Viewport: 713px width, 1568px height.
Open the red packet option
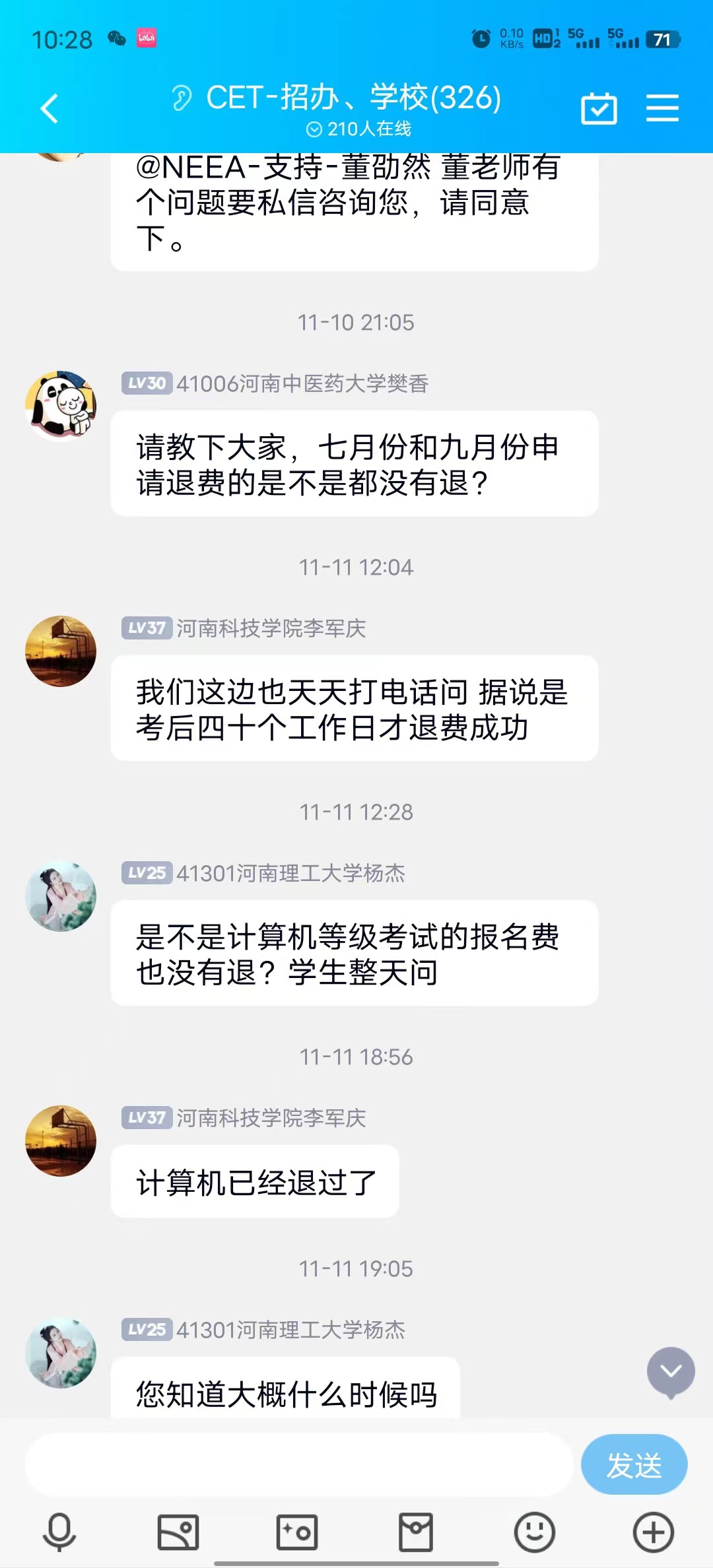416,1532
